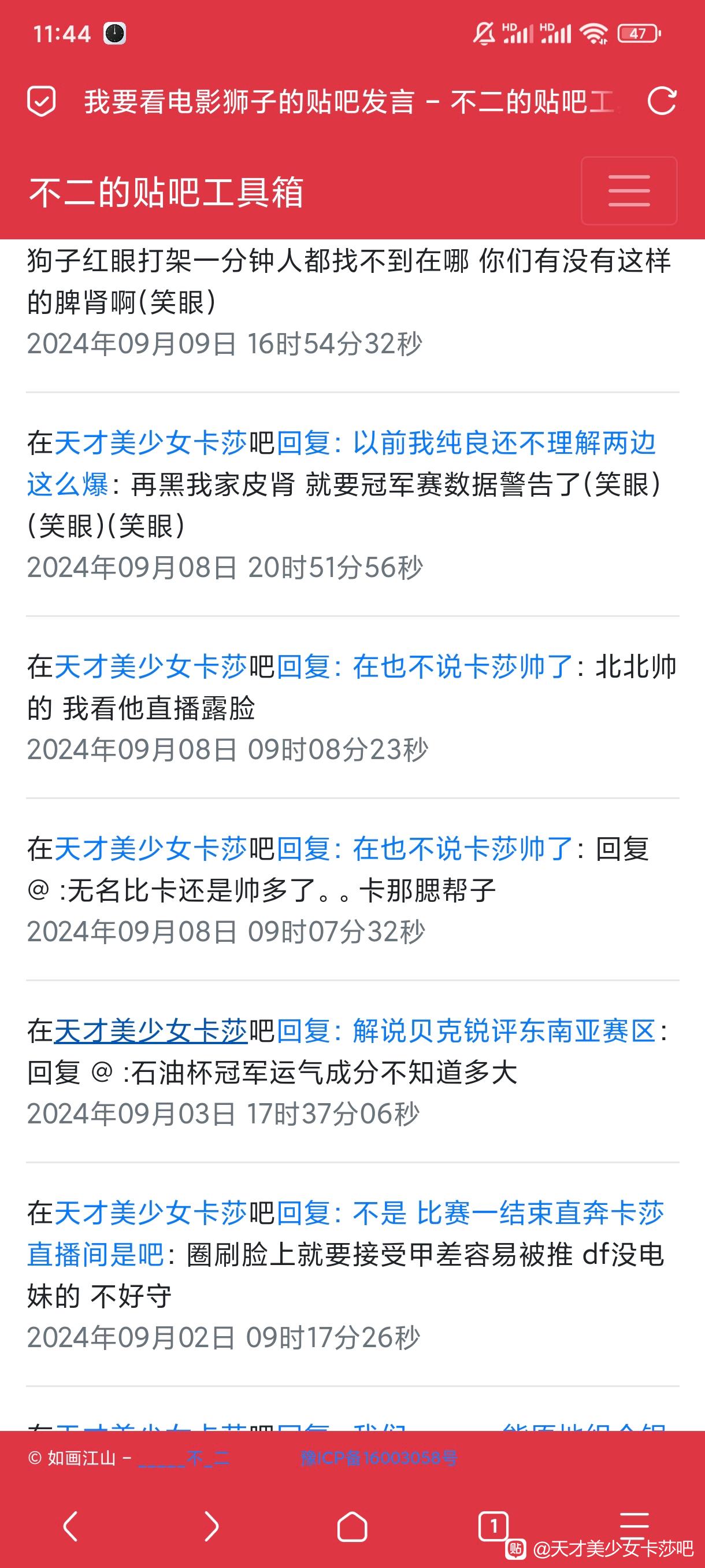Open the browser tab switcher
Viewport: 705px width, 1568px height.
click(x=493, y=1526)
